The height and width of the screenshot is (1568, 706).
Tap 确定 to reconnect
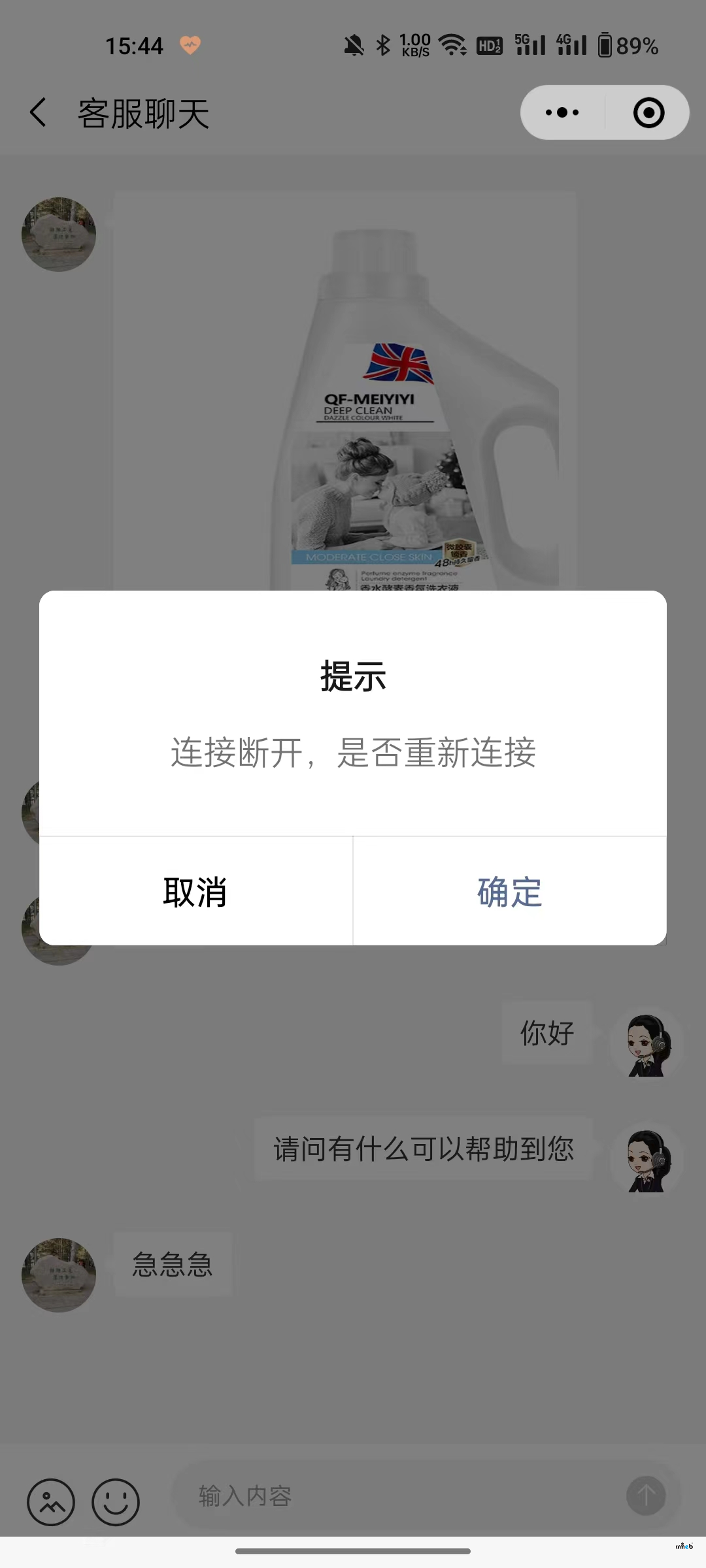pos(509,892)
